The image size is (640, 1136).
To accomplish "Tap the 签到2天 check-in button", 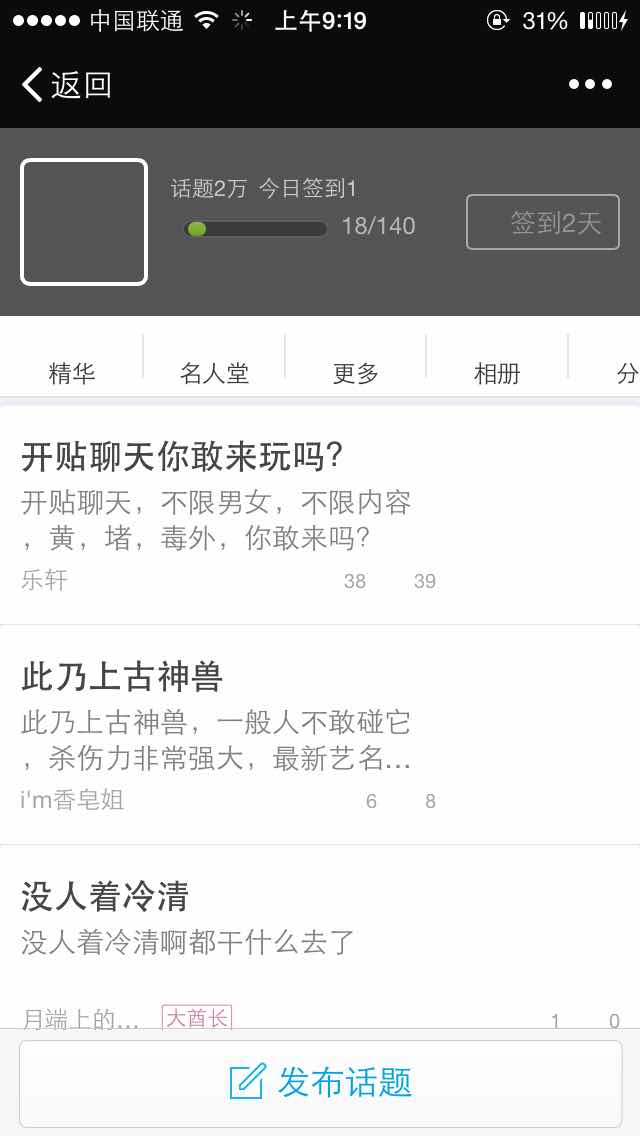I will pyautogui.click(x=543, y=222).
